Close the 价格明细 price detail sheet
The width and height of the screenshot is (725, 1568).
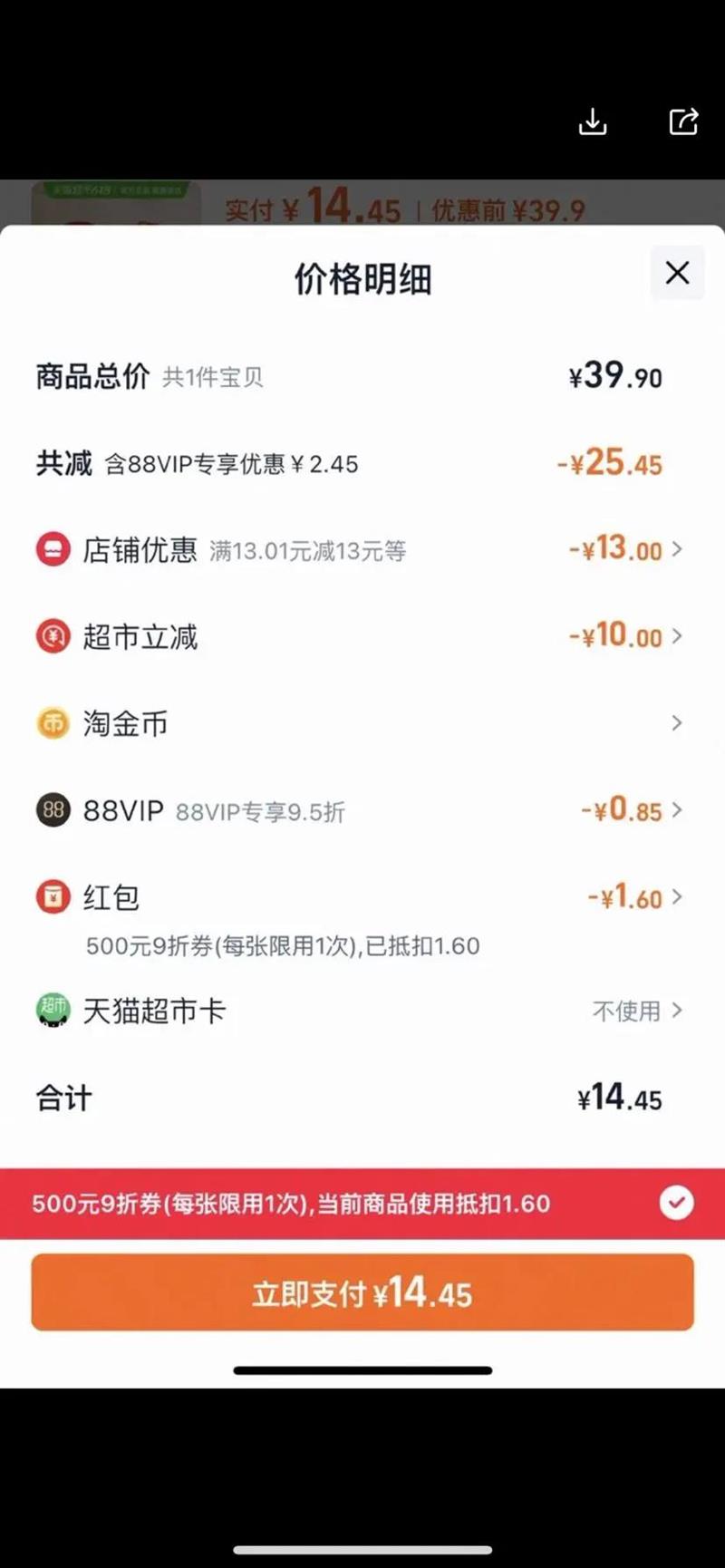pyautogui.click(x=677, y=273)
